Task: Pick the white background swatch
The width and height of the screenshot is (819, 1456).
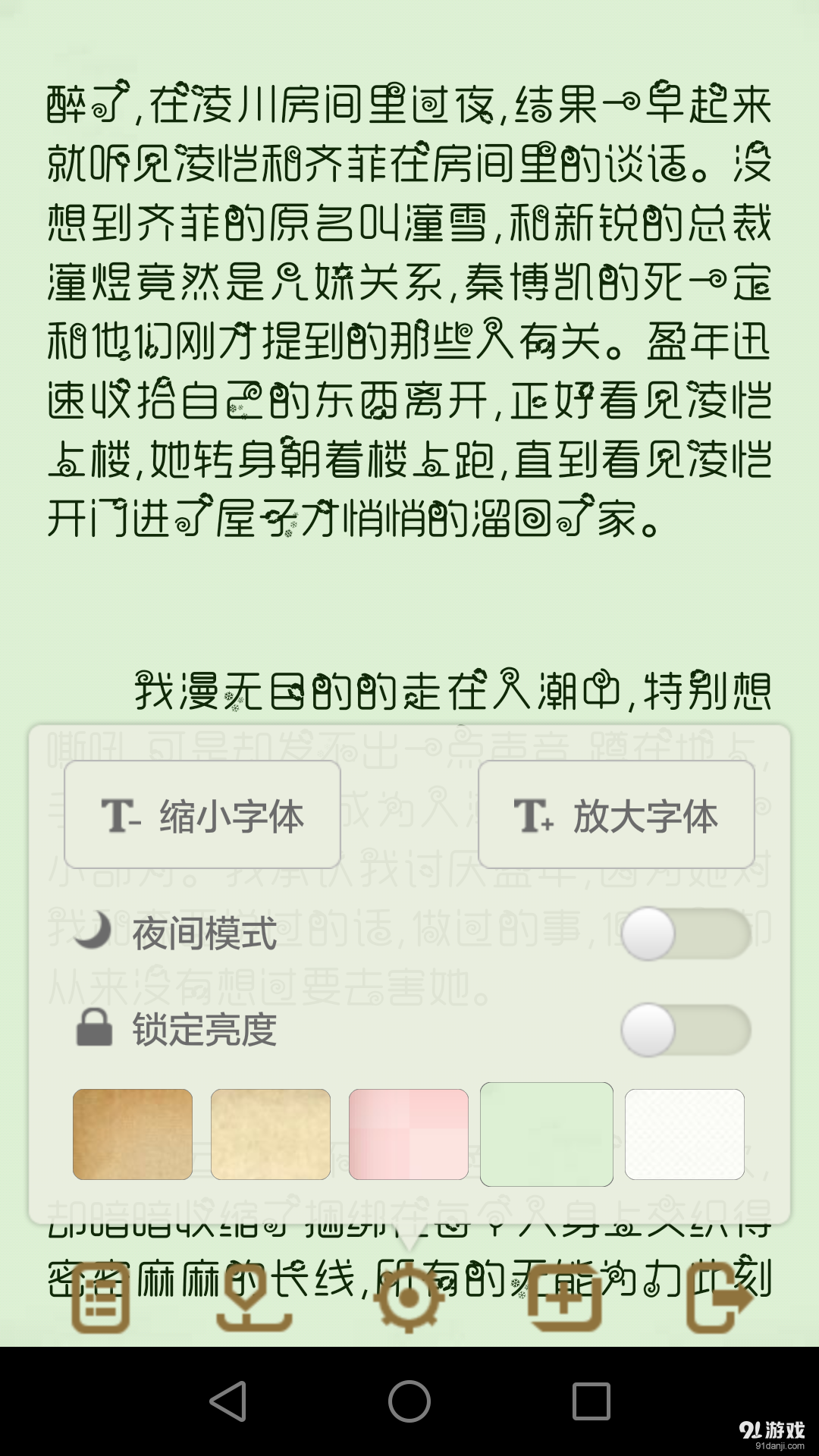Action: tap(683, 1134)
